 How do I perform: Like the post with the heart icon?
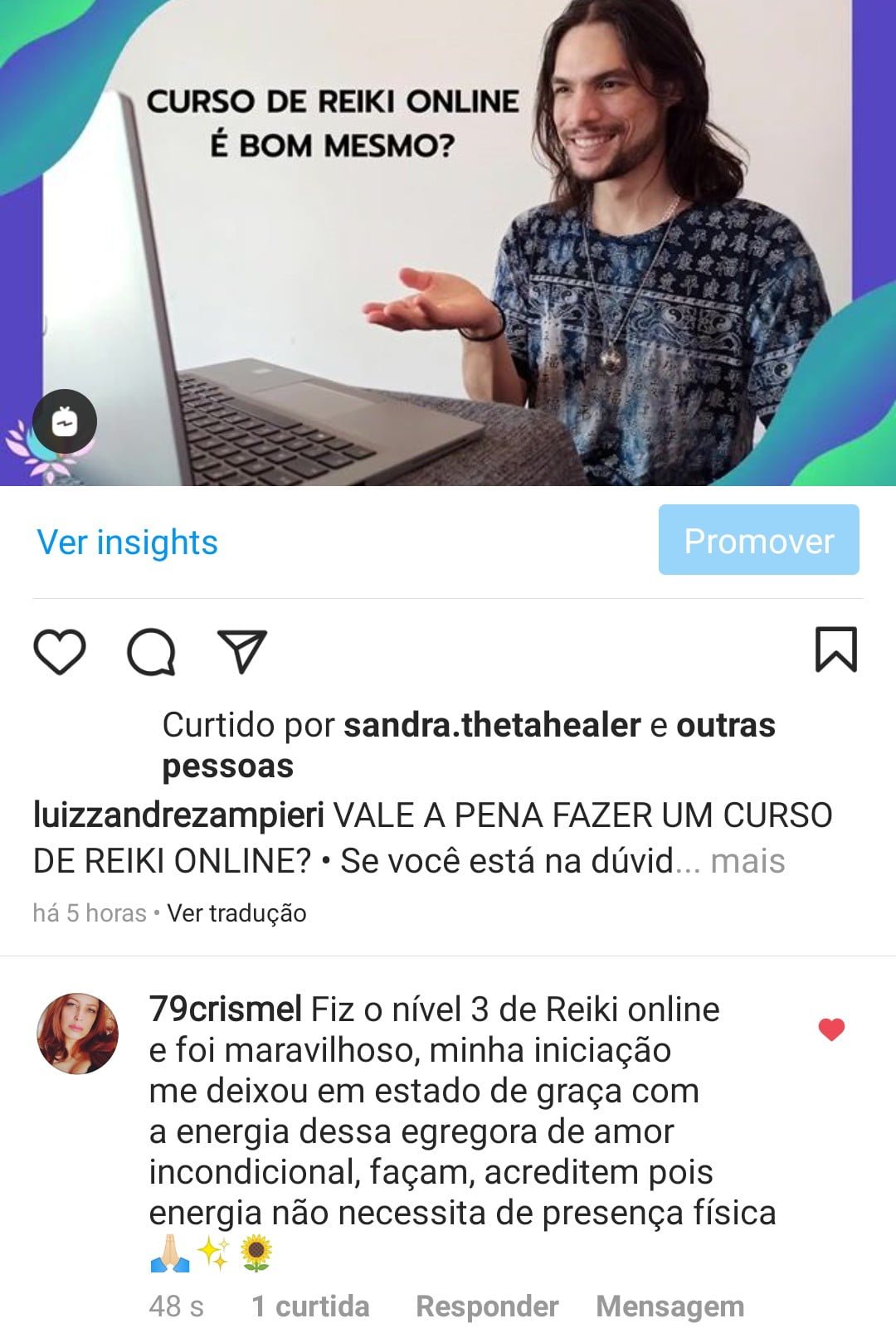tap(60, 651)
